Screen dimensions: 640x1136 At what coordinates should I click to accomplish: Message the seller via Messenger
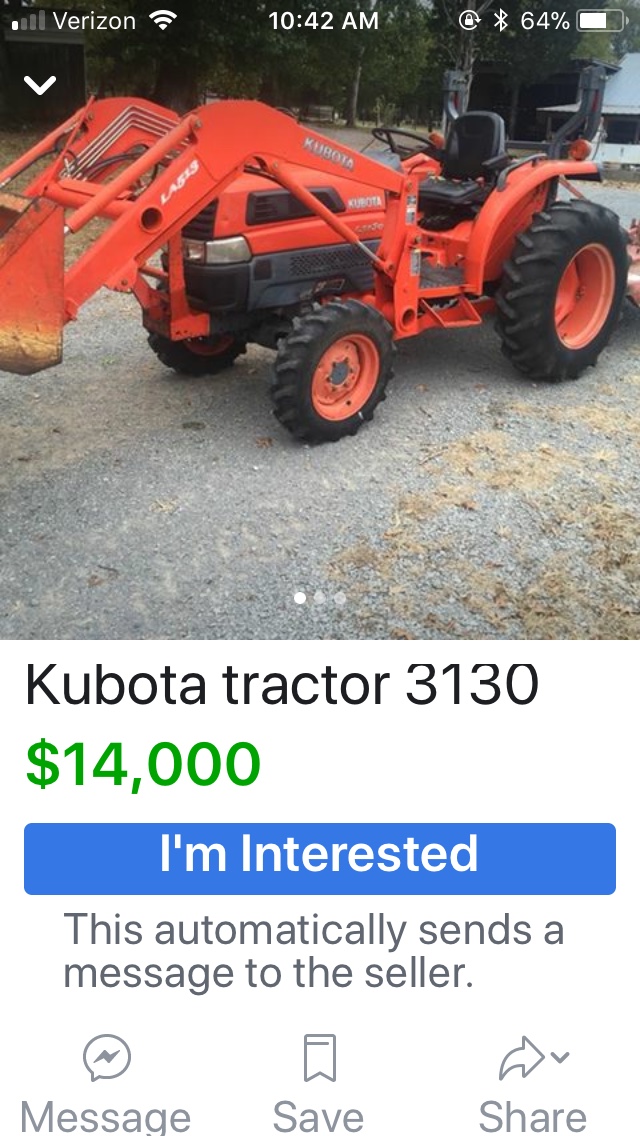point(106,1084)
